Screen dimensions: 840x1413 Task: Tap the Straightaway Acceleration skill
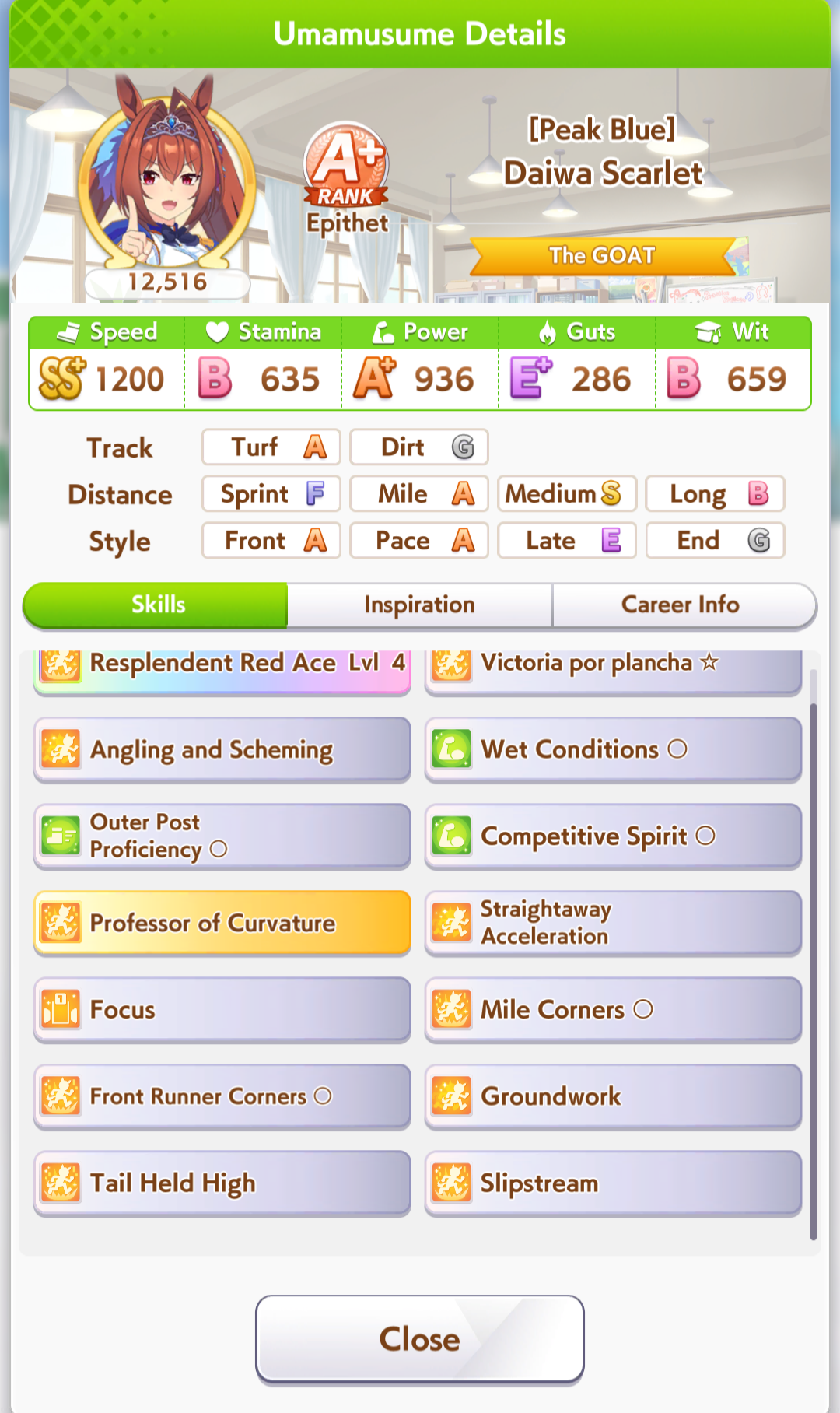pyautogui.click(x=613, y=923)
